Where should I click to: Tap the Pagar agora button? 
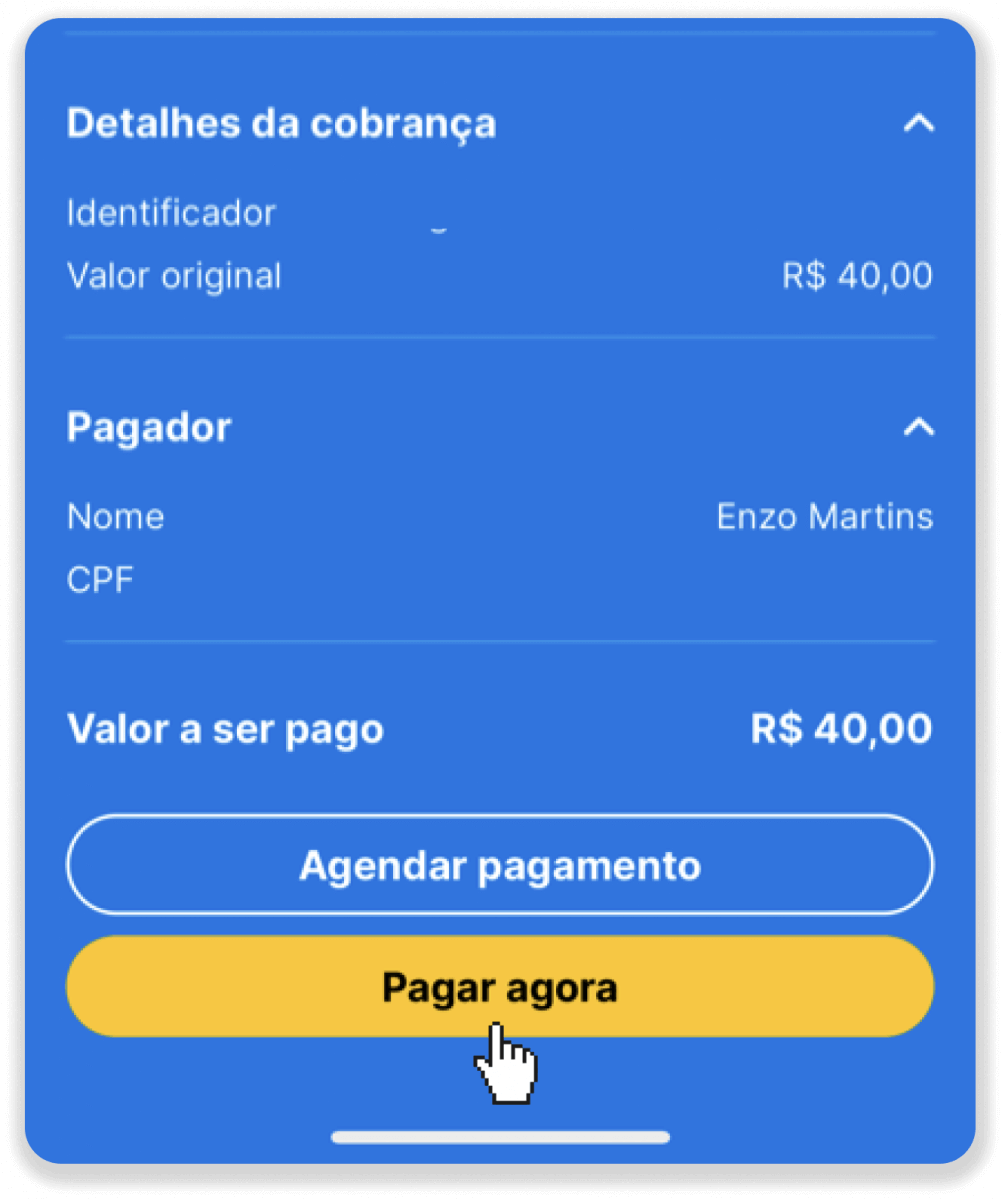coord(500,986)
